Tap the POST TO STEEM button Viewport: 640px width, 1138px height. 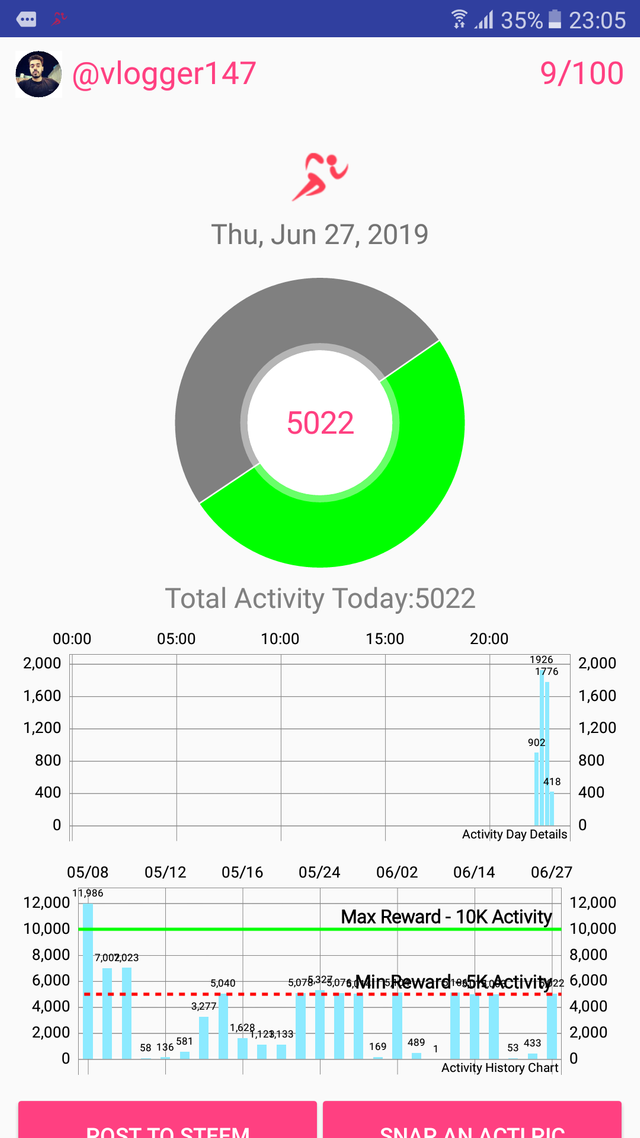(168, 1120)
